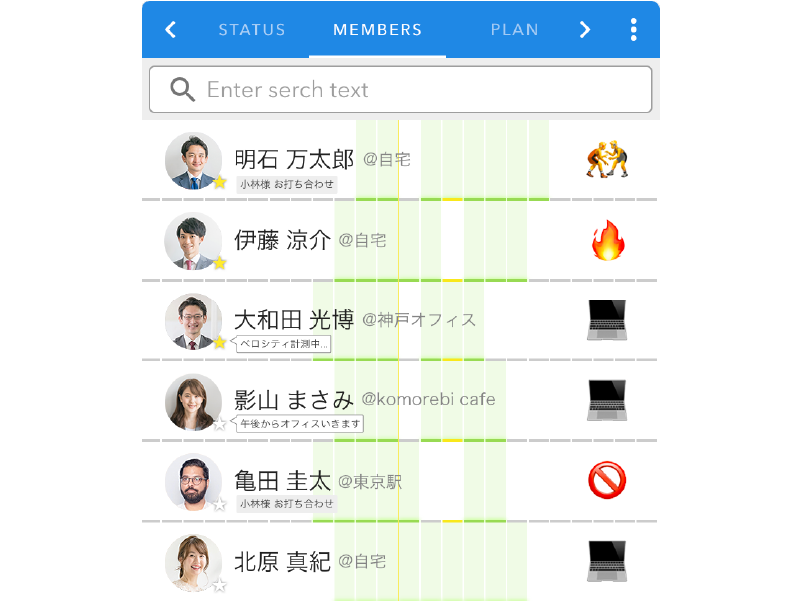Image resolution: width=800 pixels, height=601 pixels.
Task: Open the overflow menu
Action: point(633,30)
